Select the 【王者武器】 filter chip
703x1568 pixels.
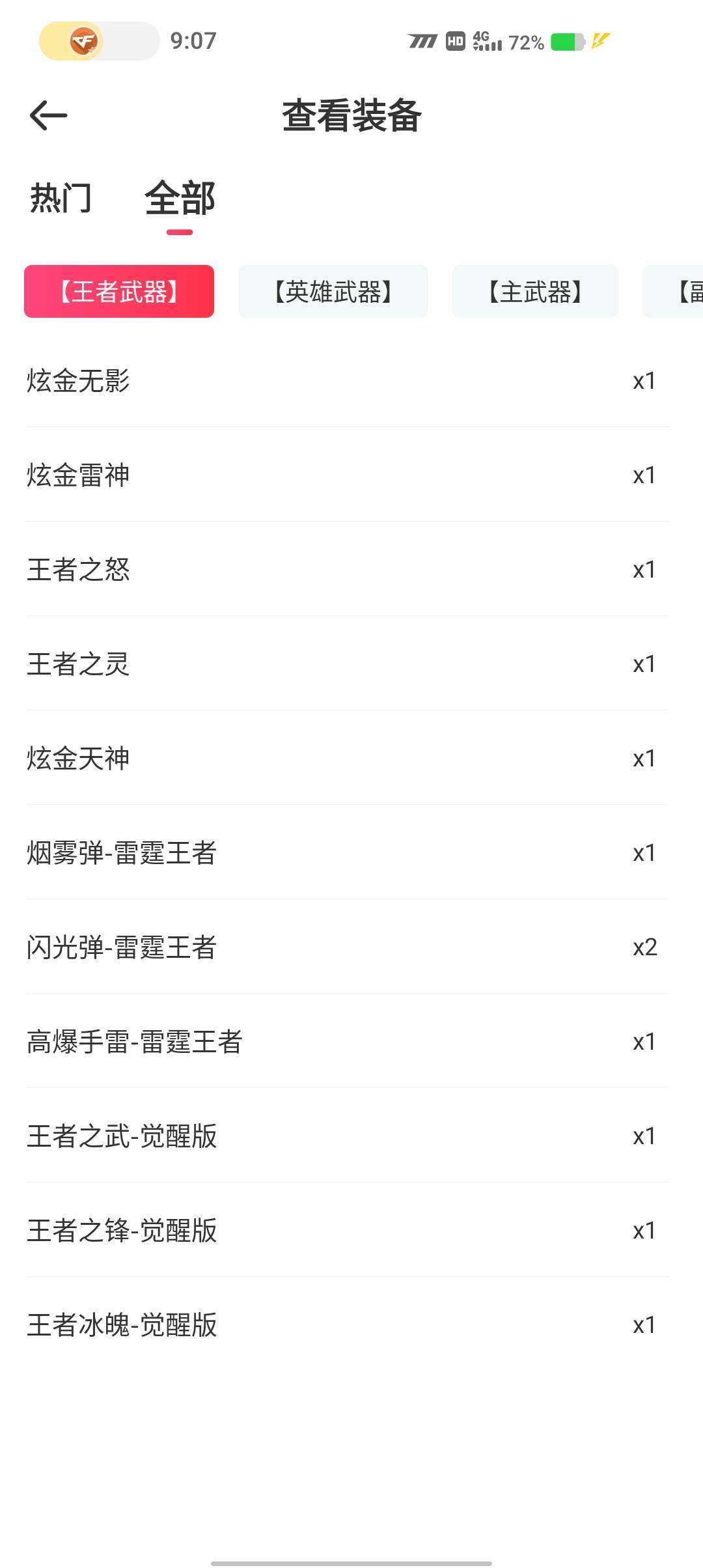119,291
